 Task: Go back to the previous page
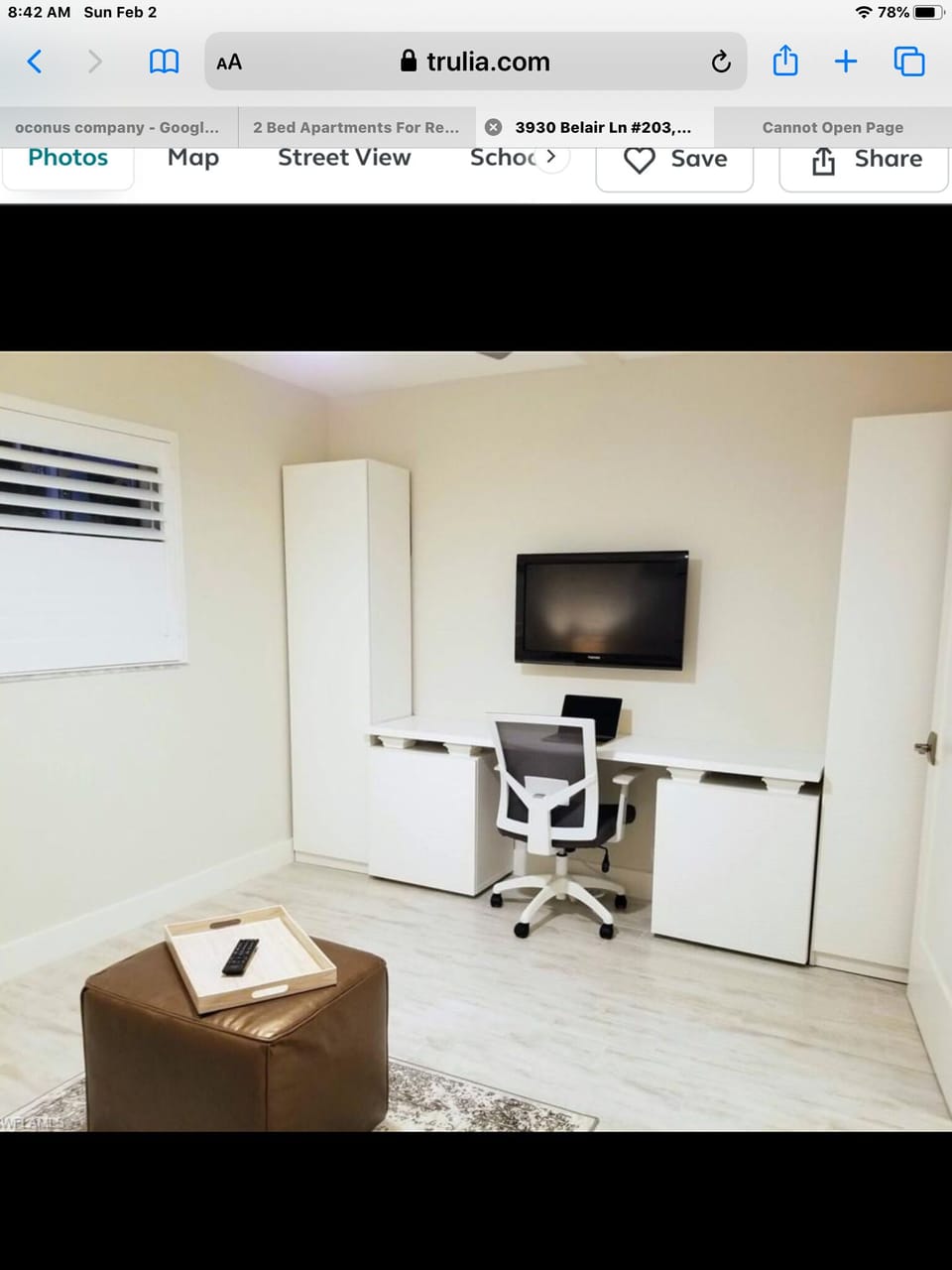coord(35,63)
